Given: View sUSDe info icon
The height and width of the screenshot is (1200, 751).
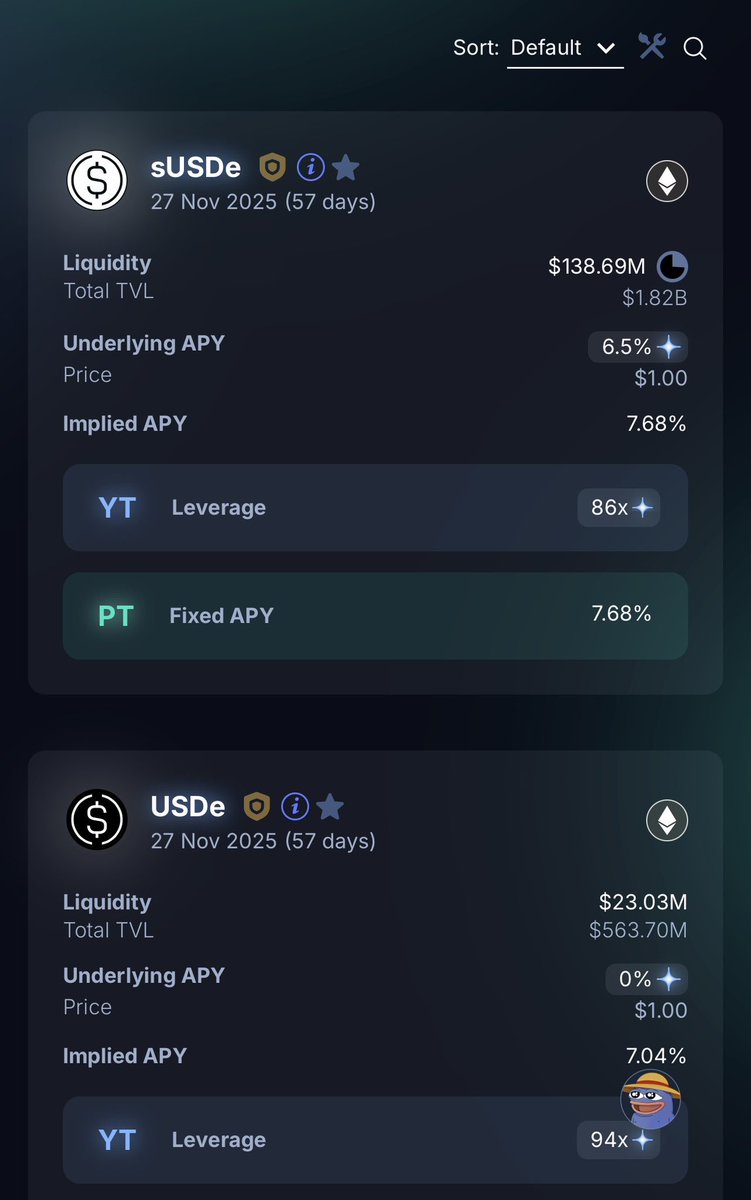Looking at the screenshot, I should 311,167.
